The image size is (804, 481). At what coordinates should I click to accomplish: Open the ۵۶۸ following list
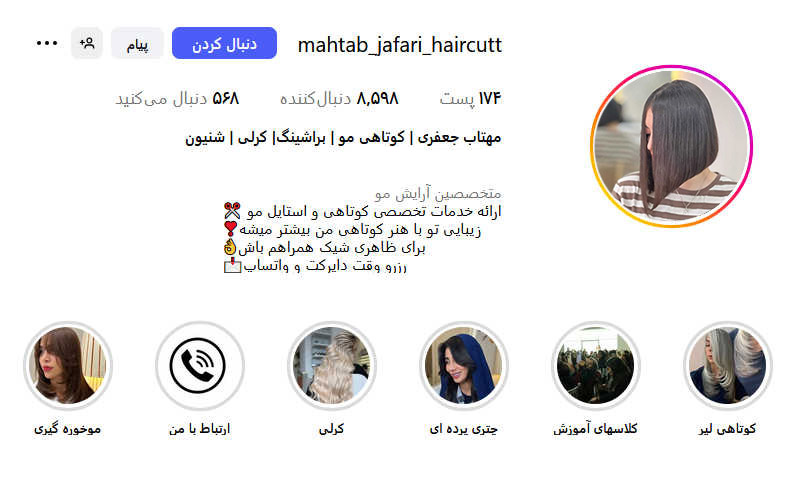pos(177,98)
